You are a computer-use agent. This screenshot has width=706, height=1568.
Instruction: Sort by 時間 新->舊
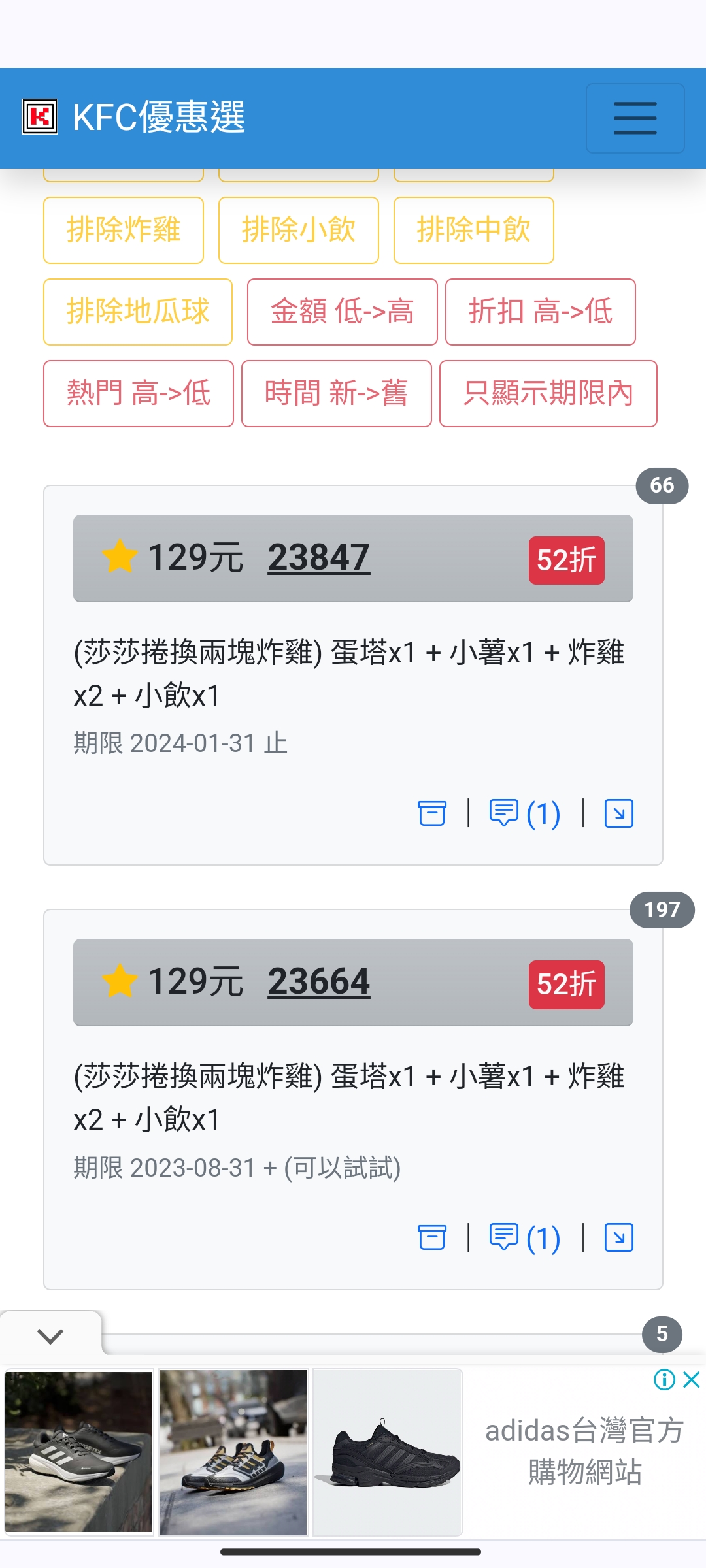337,393
